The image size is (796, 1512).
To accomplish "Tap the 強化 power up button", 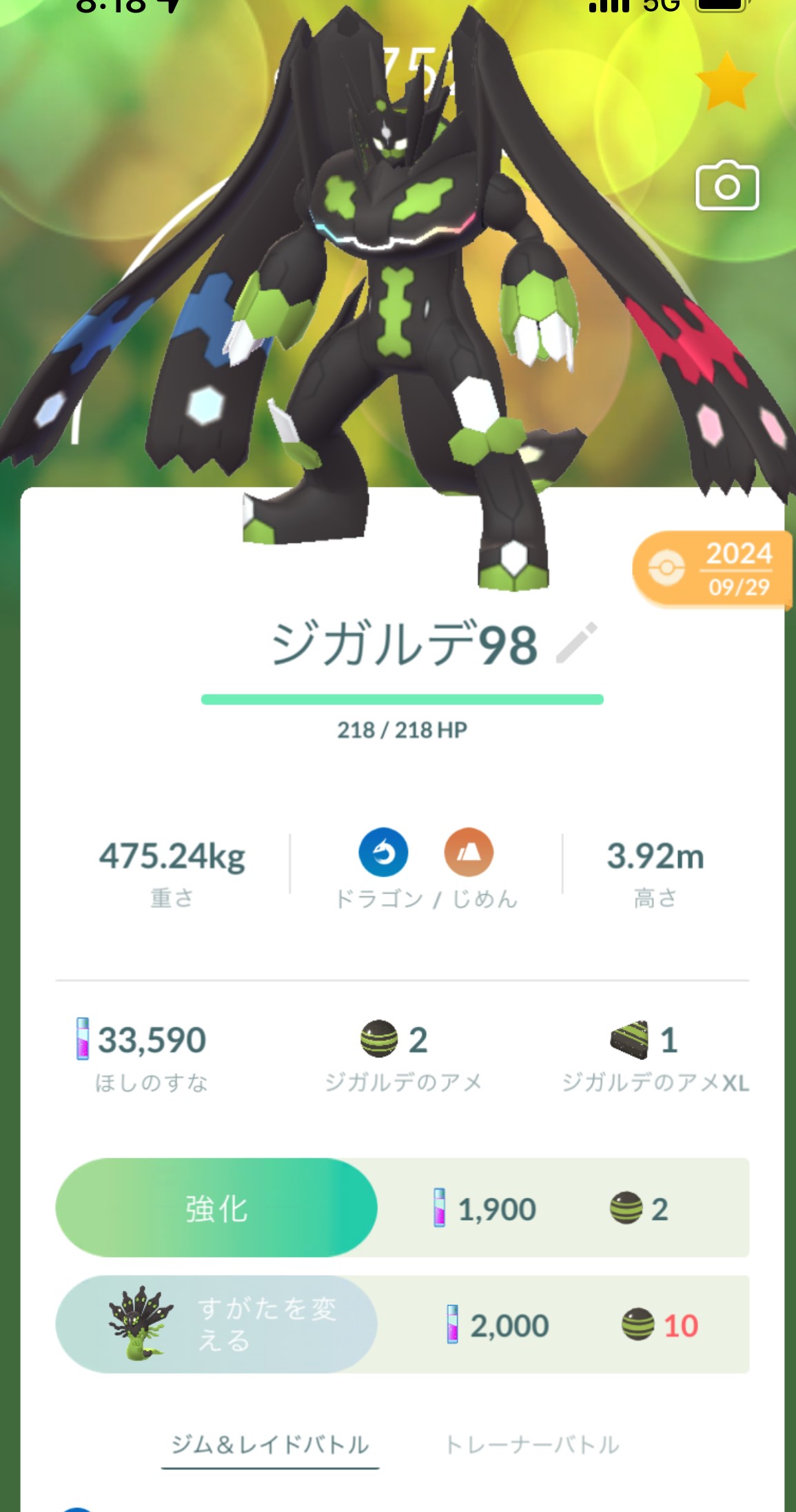I will point(216,1208).
